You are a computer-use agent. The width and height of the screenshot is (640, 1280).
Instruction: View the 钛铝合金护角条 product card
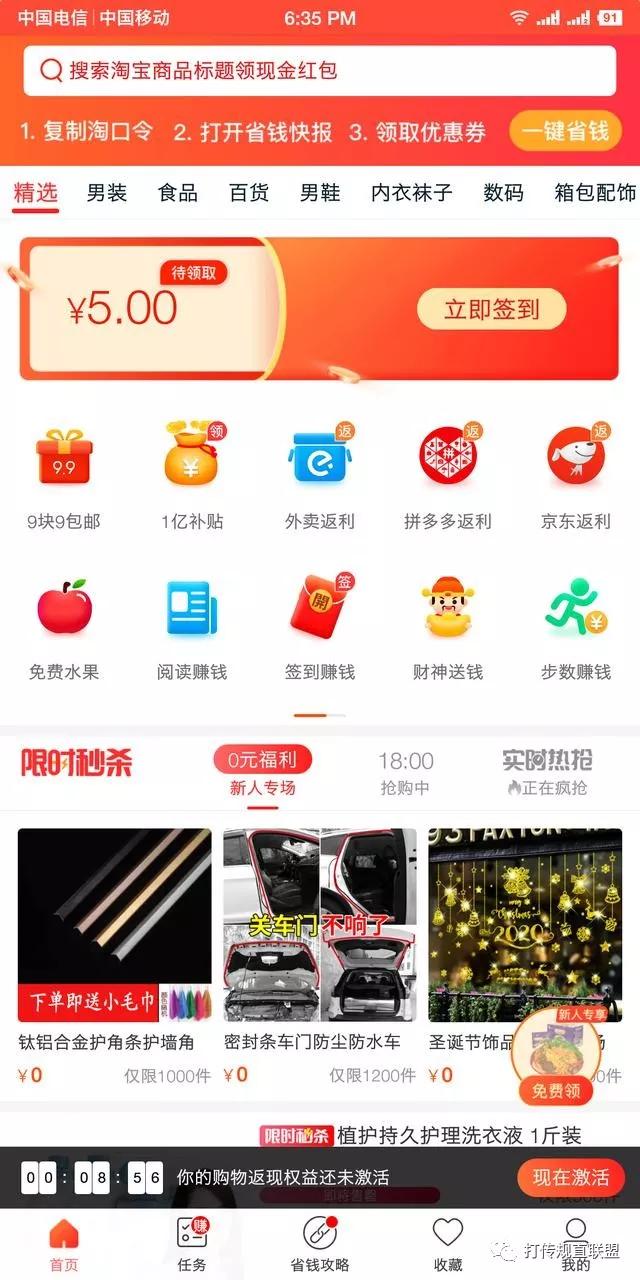(x=114, y=925)
